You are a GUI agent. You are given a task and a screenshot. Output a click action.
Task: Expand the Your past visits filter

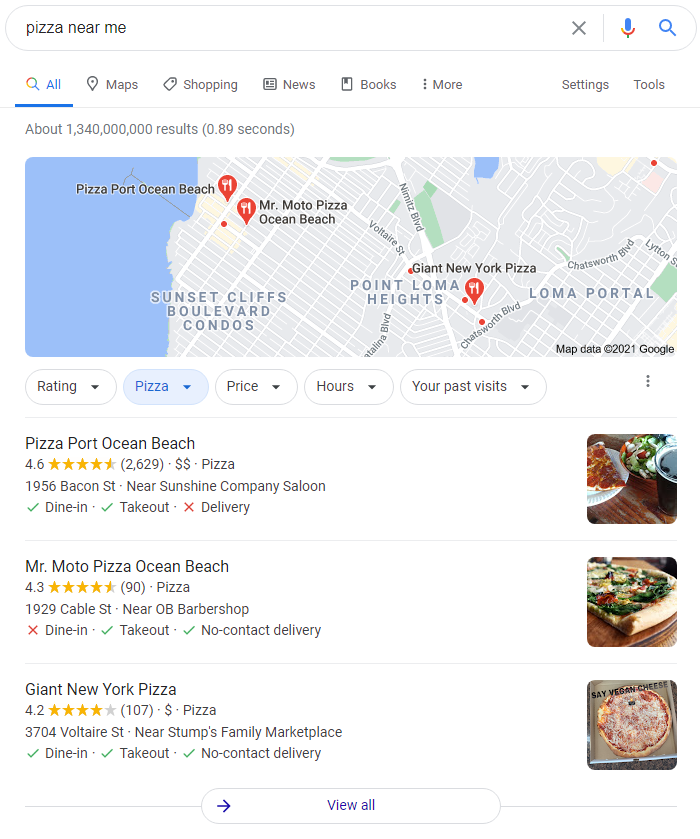tap(472, 387)
